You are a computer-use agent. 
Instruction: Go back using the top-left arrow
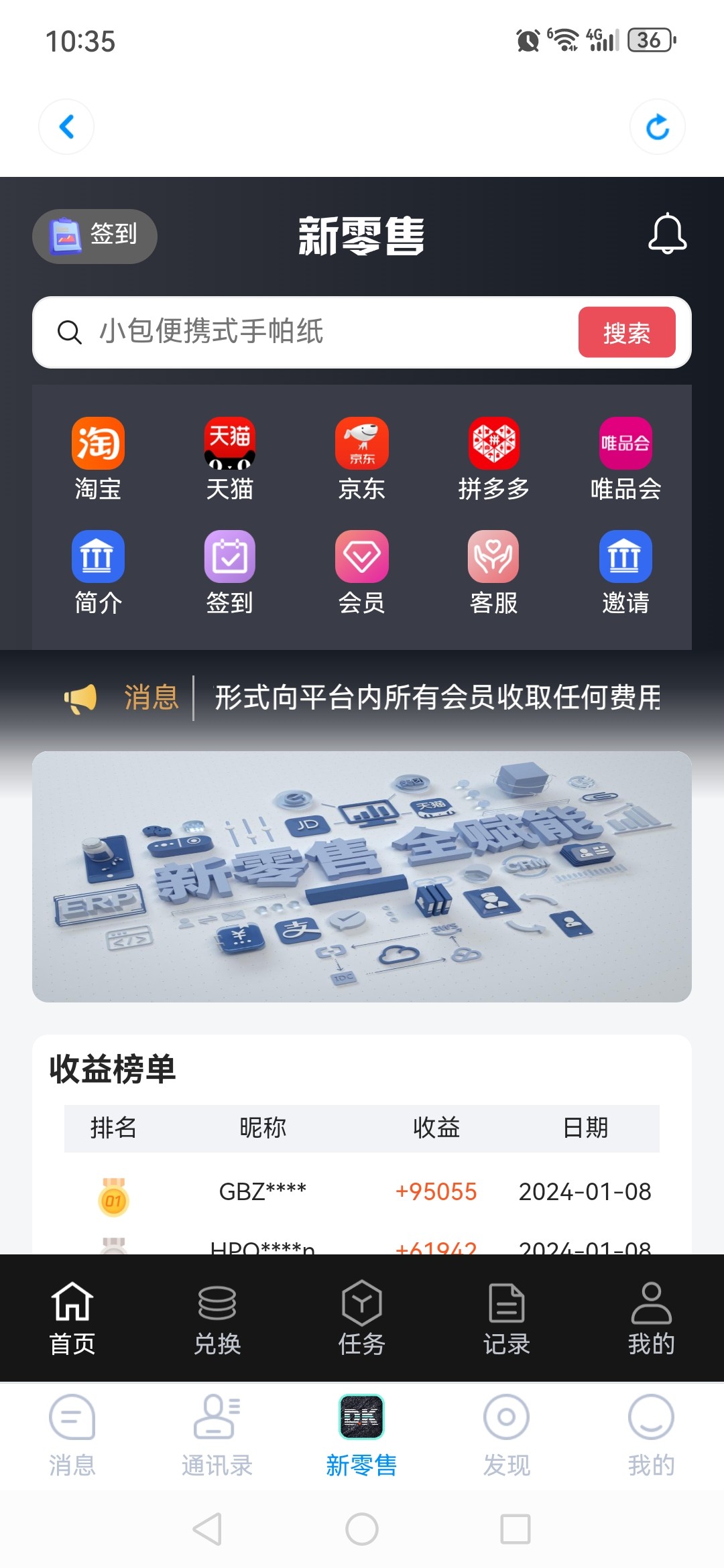point(66,127)
